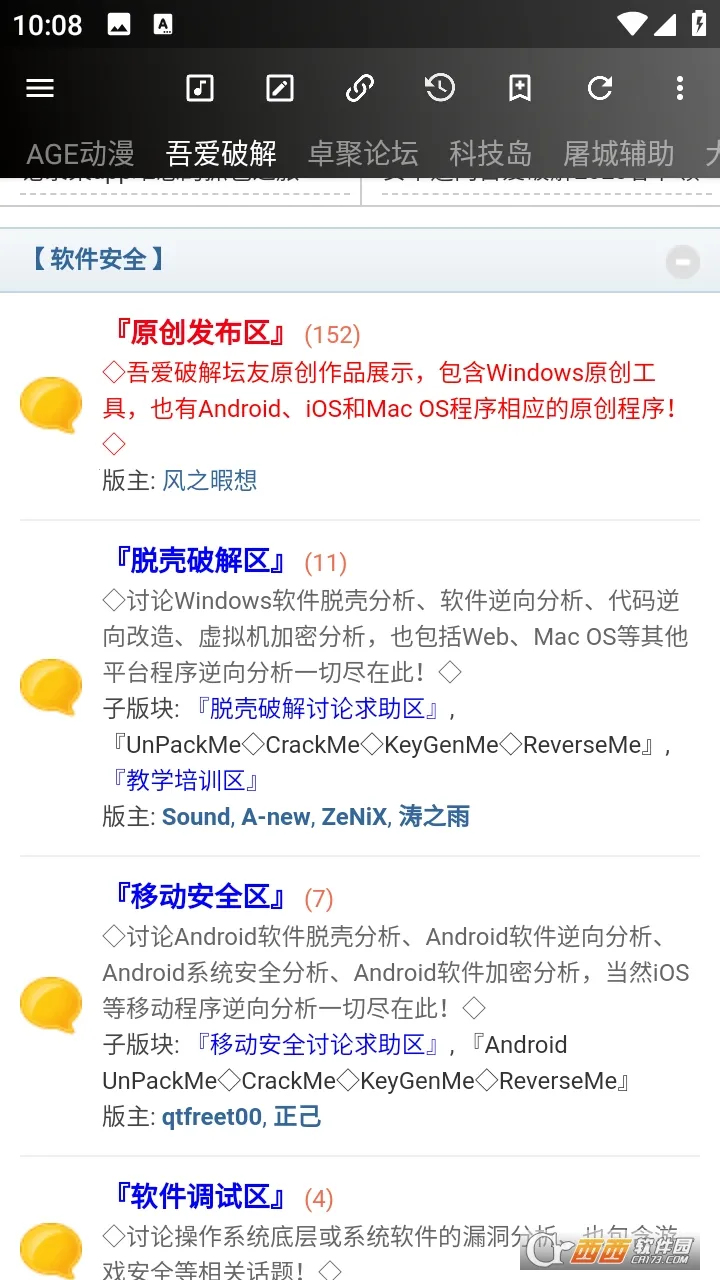View moderator 风之暇想's profile
The image size is (720, 1280).
[210, 481]
